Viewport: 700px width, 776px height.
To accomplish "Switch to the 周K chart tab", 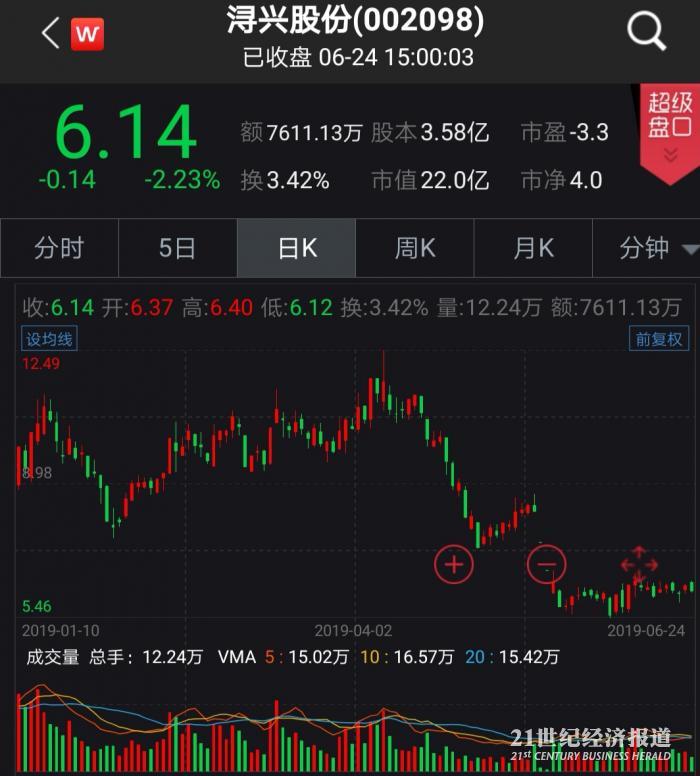I will (x=414, y=248).
